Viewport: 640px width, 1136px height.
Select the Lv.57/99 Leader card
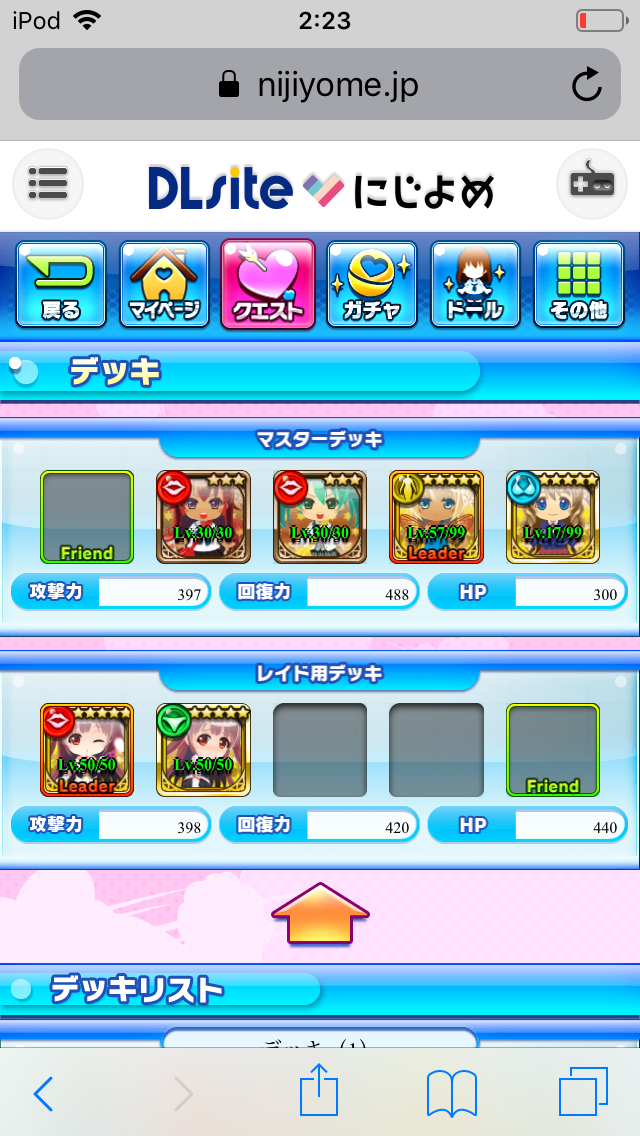point(436,517)
